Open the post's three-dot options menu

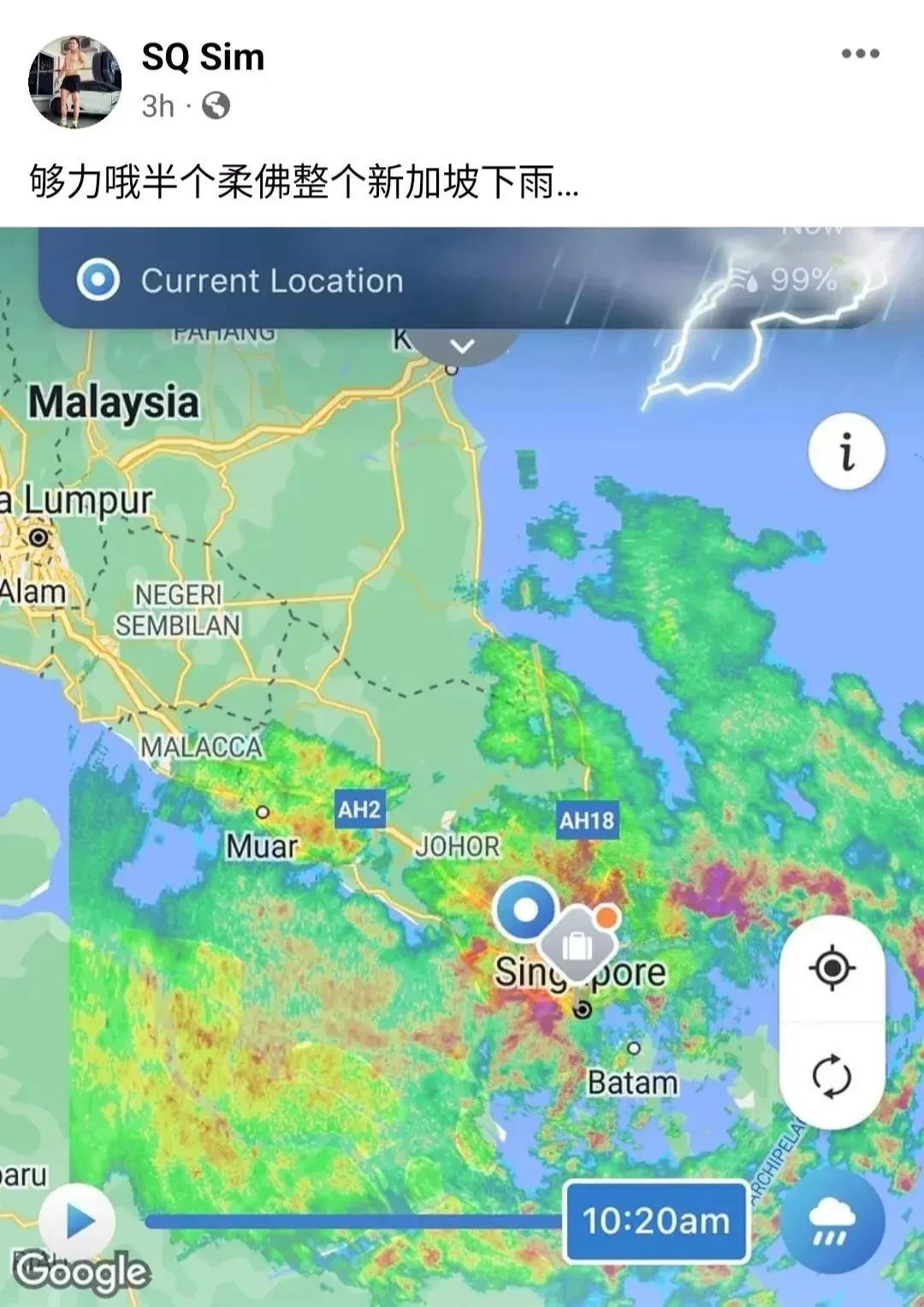[x=860, y=54]
